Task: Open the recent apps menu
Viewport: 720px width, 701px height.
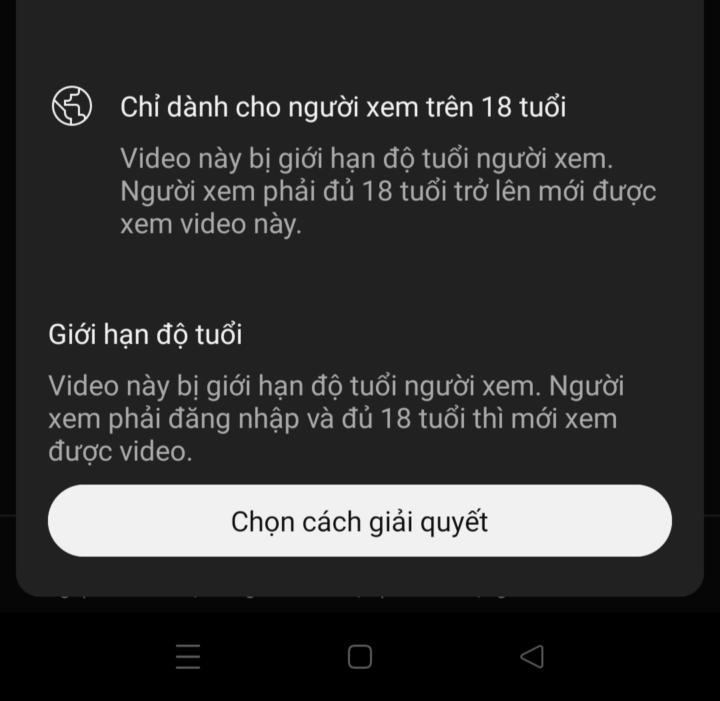Action: pos(188,656)
